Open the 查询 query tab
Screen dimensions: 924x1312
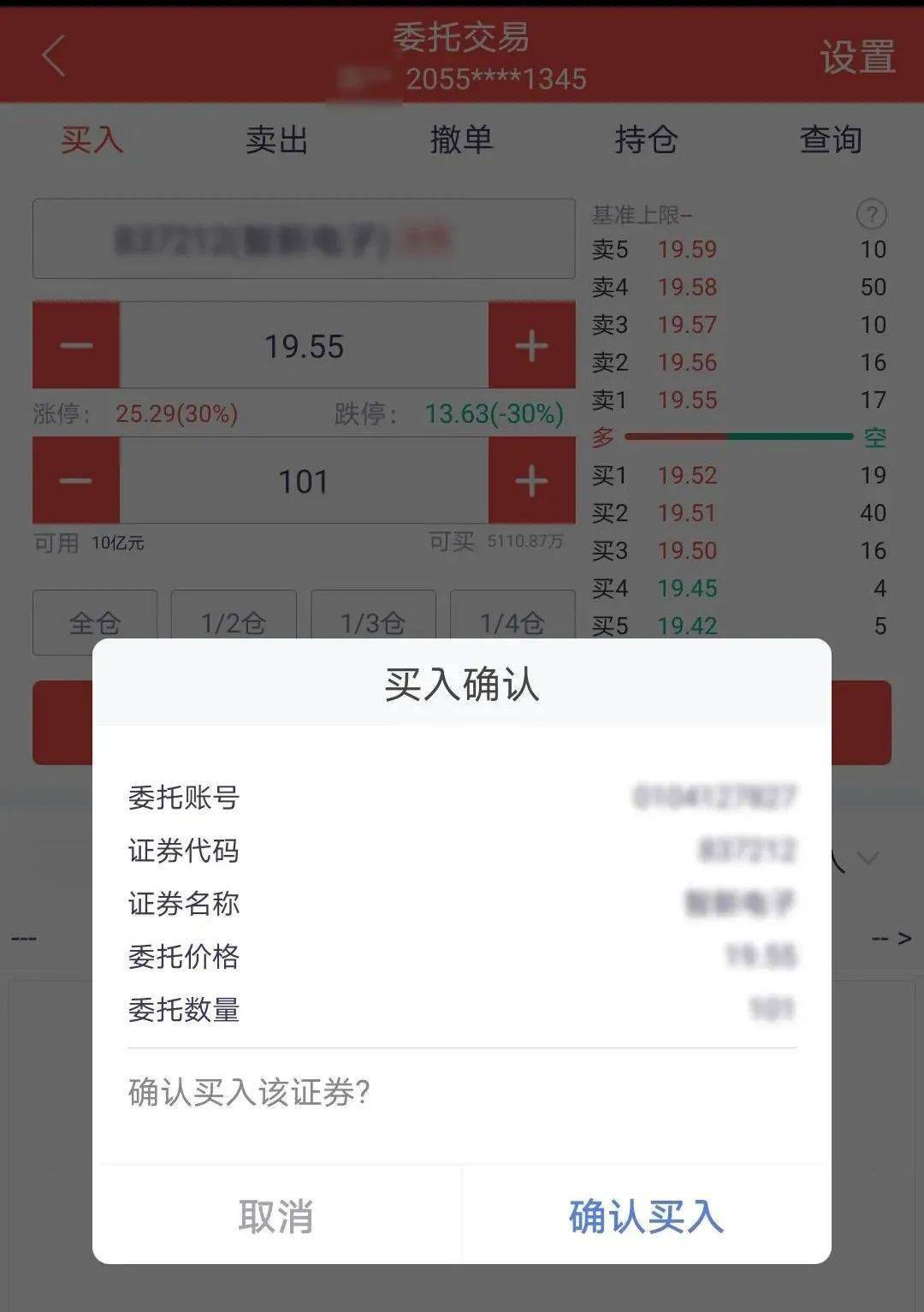pos(830,140)
